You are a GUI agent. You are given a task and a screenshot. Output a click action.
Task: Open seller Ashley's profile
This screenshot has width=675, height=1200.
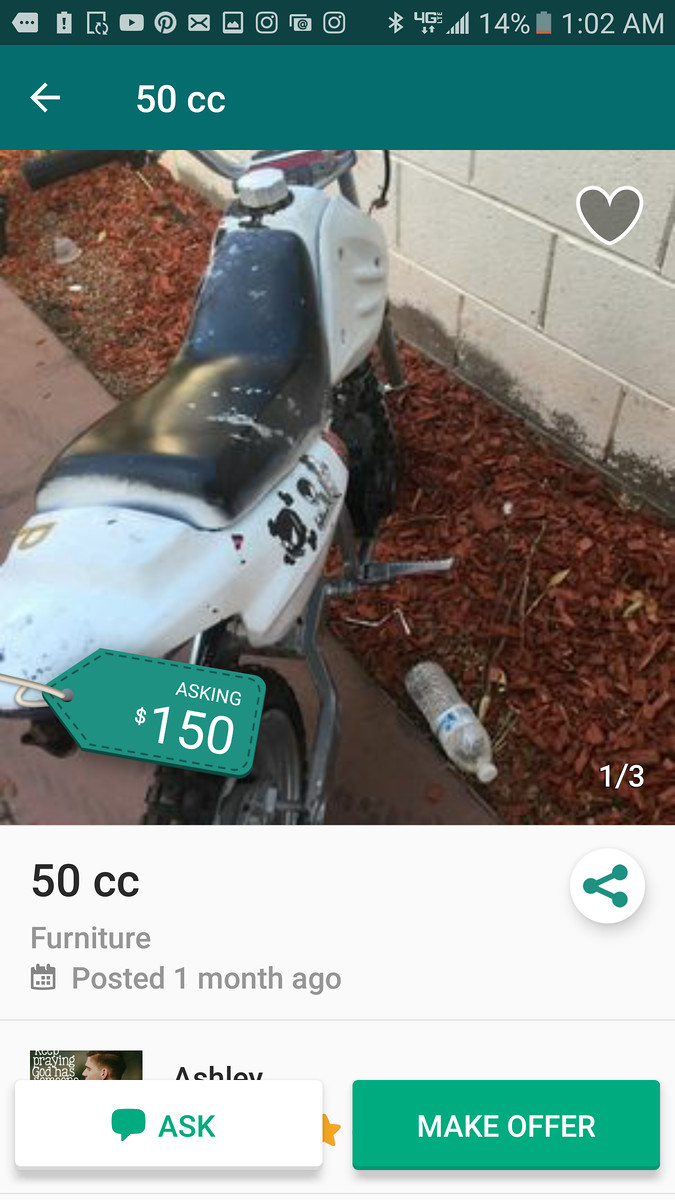point(218,1076)
